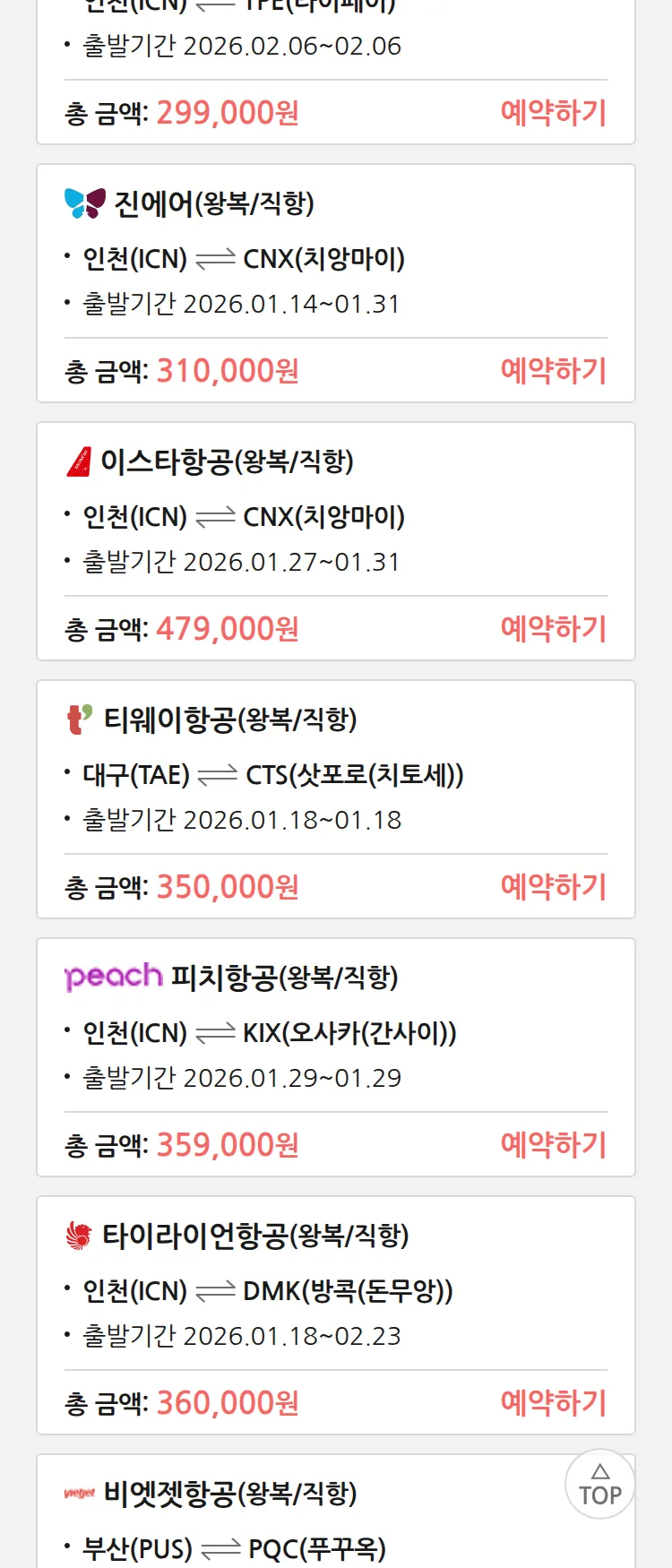The image size is (672, 1568).
Task: Reserve the 타이라이언항공 Bangkok flight
Action: click(x=553, y=1403)
